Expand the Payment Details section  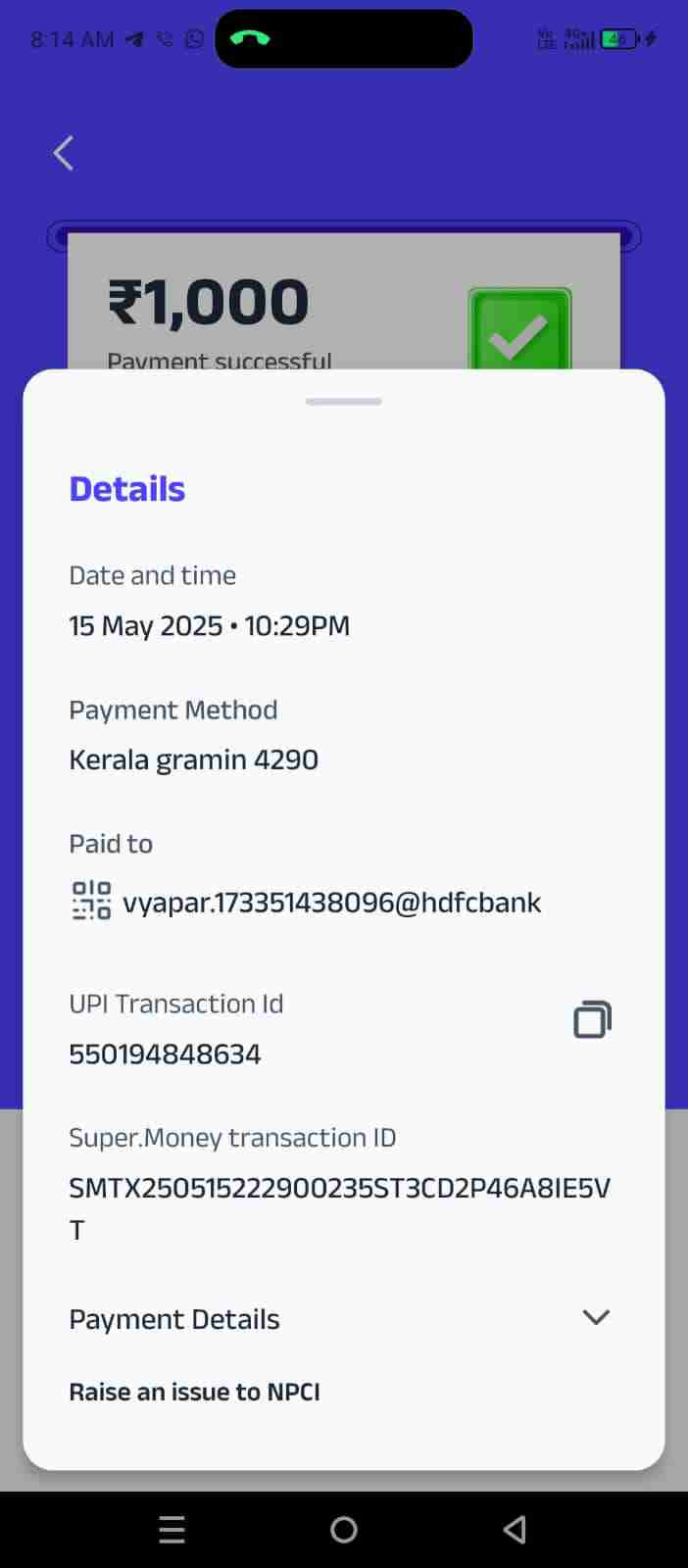coord(595,1318)
